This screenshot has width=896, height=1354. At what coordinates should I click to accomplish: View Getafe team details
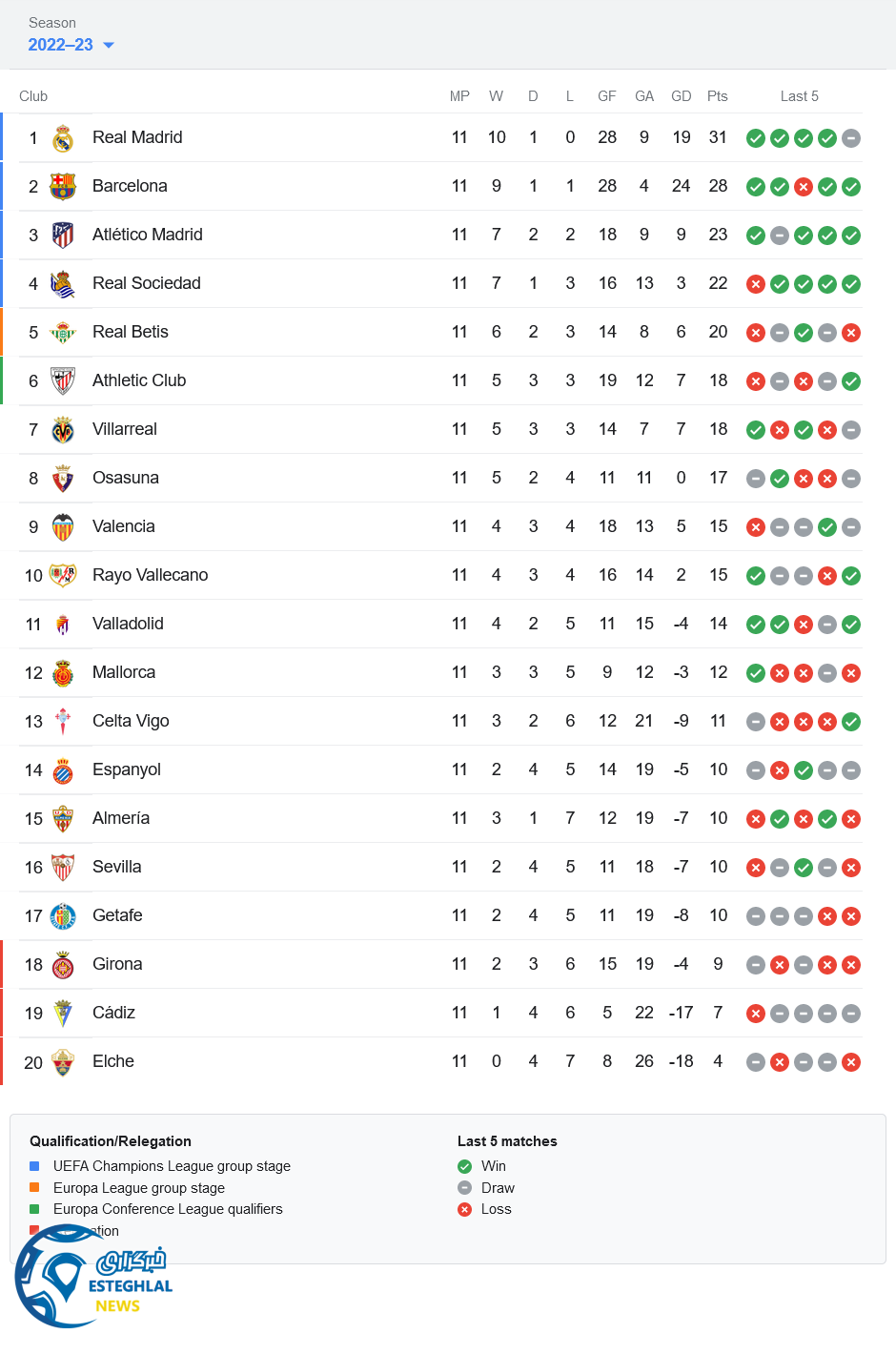pos(116,915)
